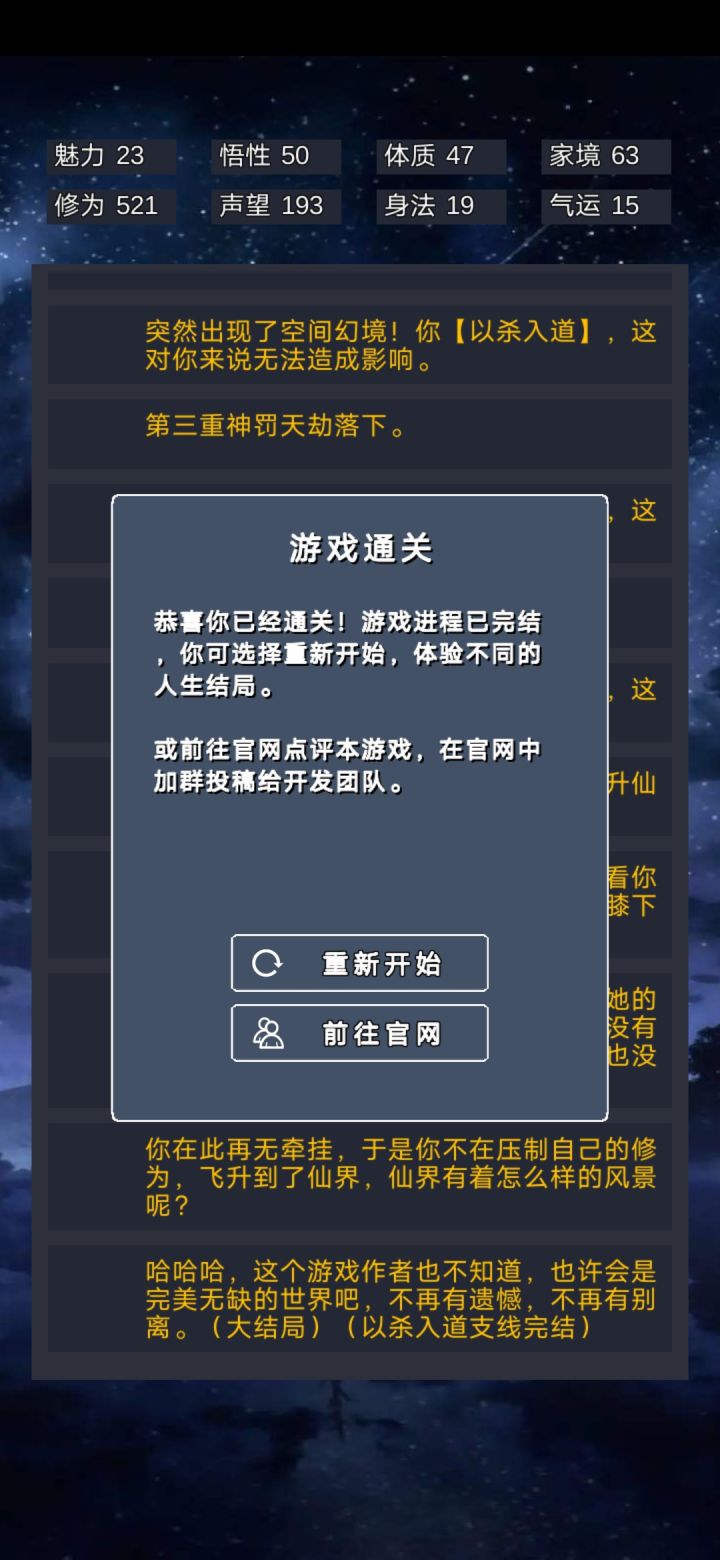Click the partially hidden 升仙 message entry

pos(640,786)
